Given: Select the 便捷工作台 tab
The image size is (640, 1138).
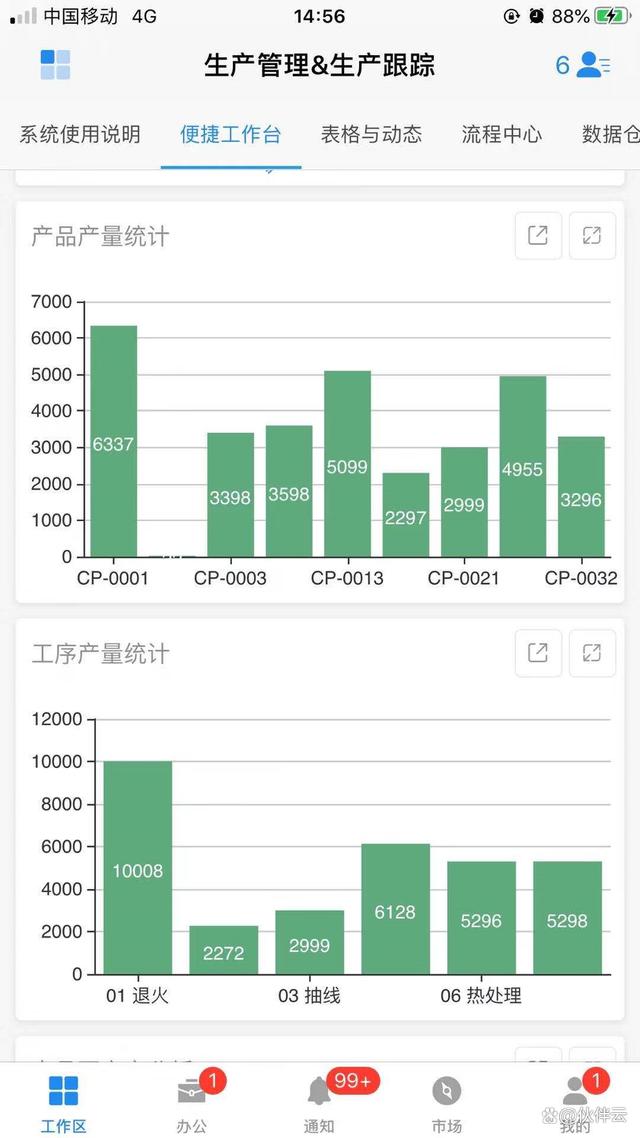Looking at the screenshot, I should pos(231,134).
